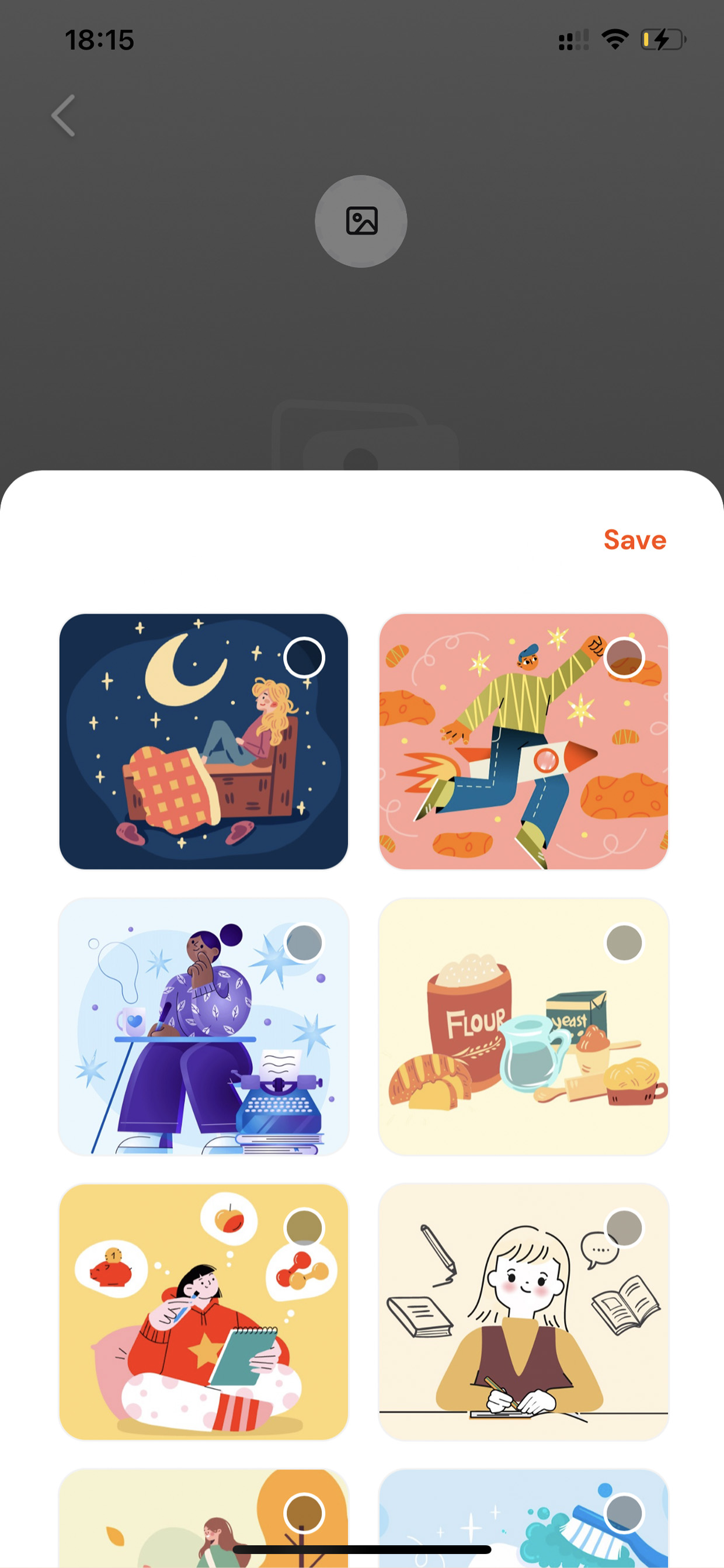The height and width of the screenshot is (1568, 724).
Task: Pick the typewriter thinker illustration
Action: pos(203,1026)
